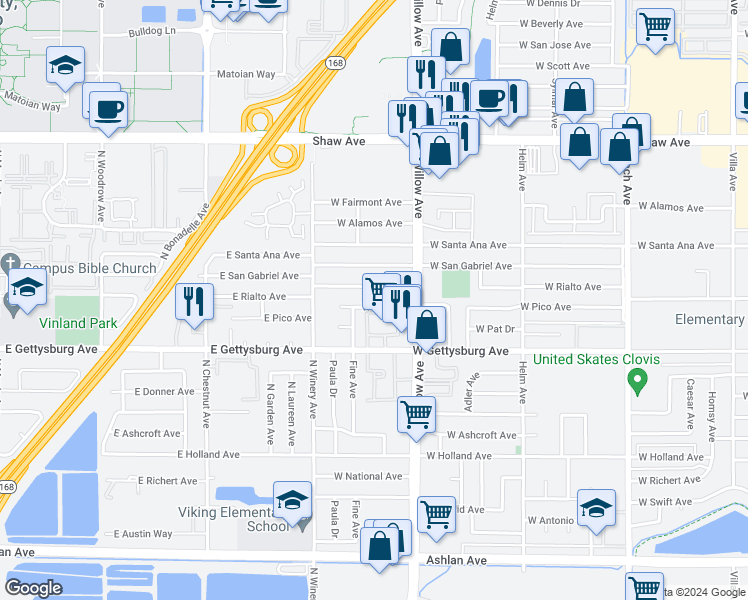Tap the grocery cart marker near W Scott Ave

(655, 28)
